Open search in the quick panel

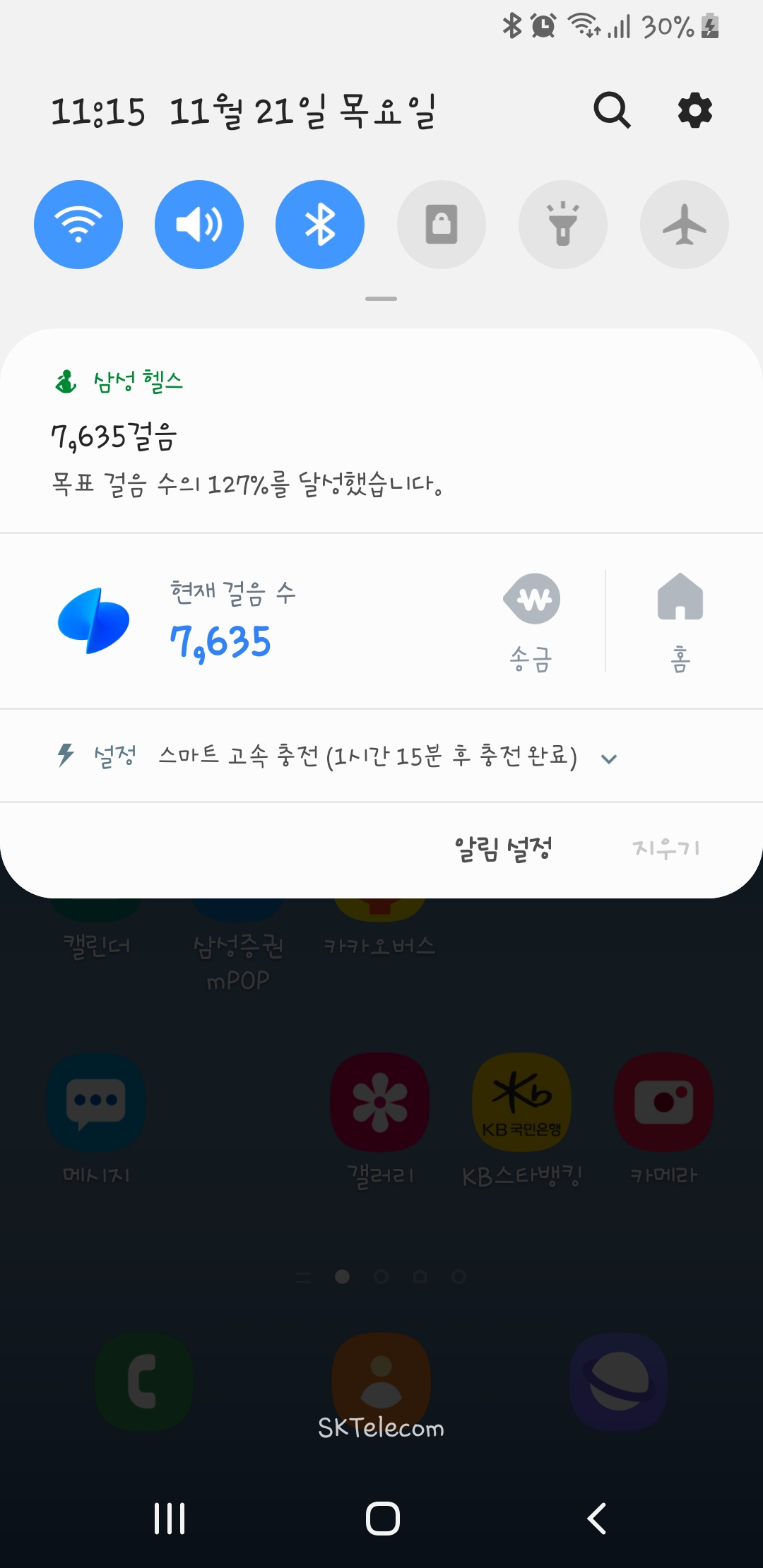pyautogui.click(x=612, y=110)
